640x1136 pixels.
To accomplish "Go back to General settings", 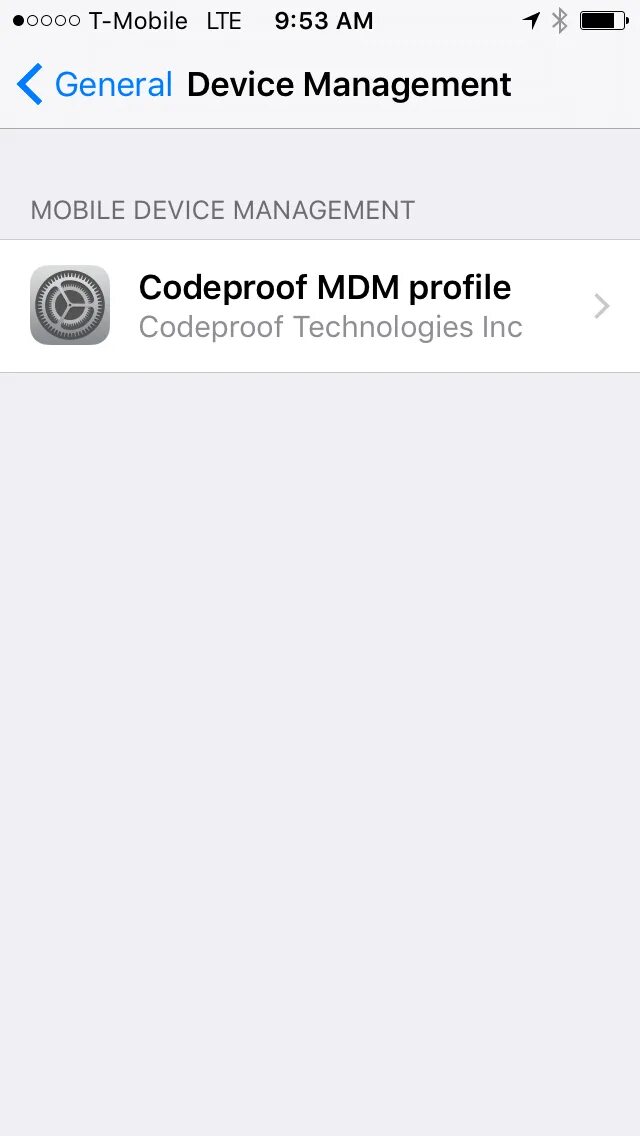I will tap(95, 85).
